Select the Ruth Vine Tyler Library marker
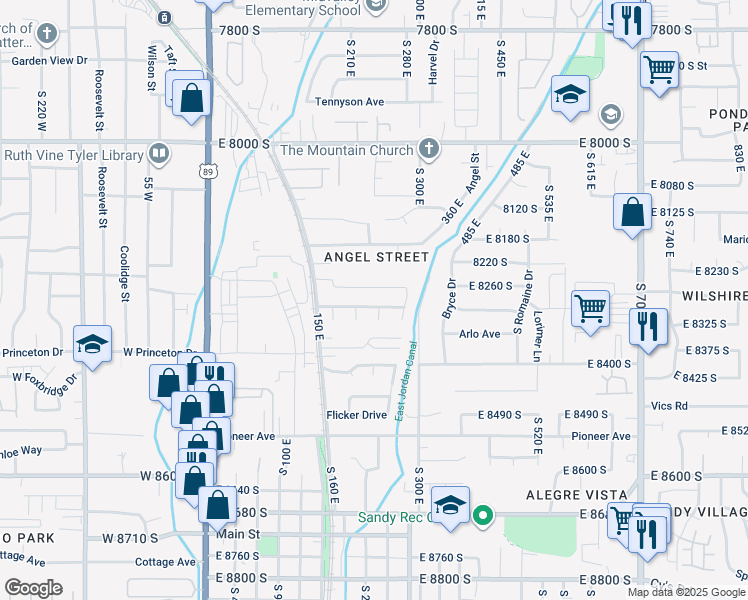 (x=157, y=154)
